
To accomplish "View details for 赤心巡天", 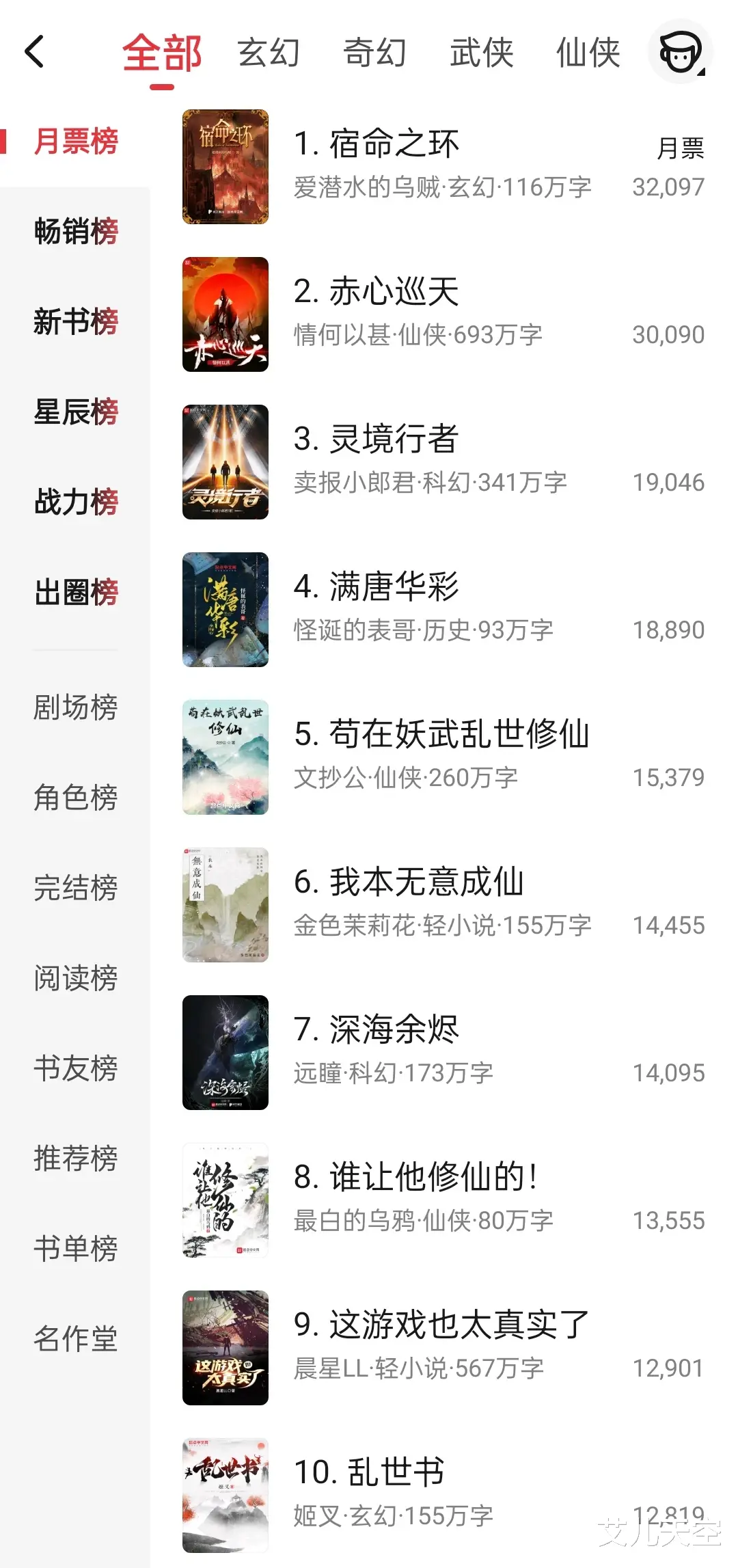I will click(394, 292).
